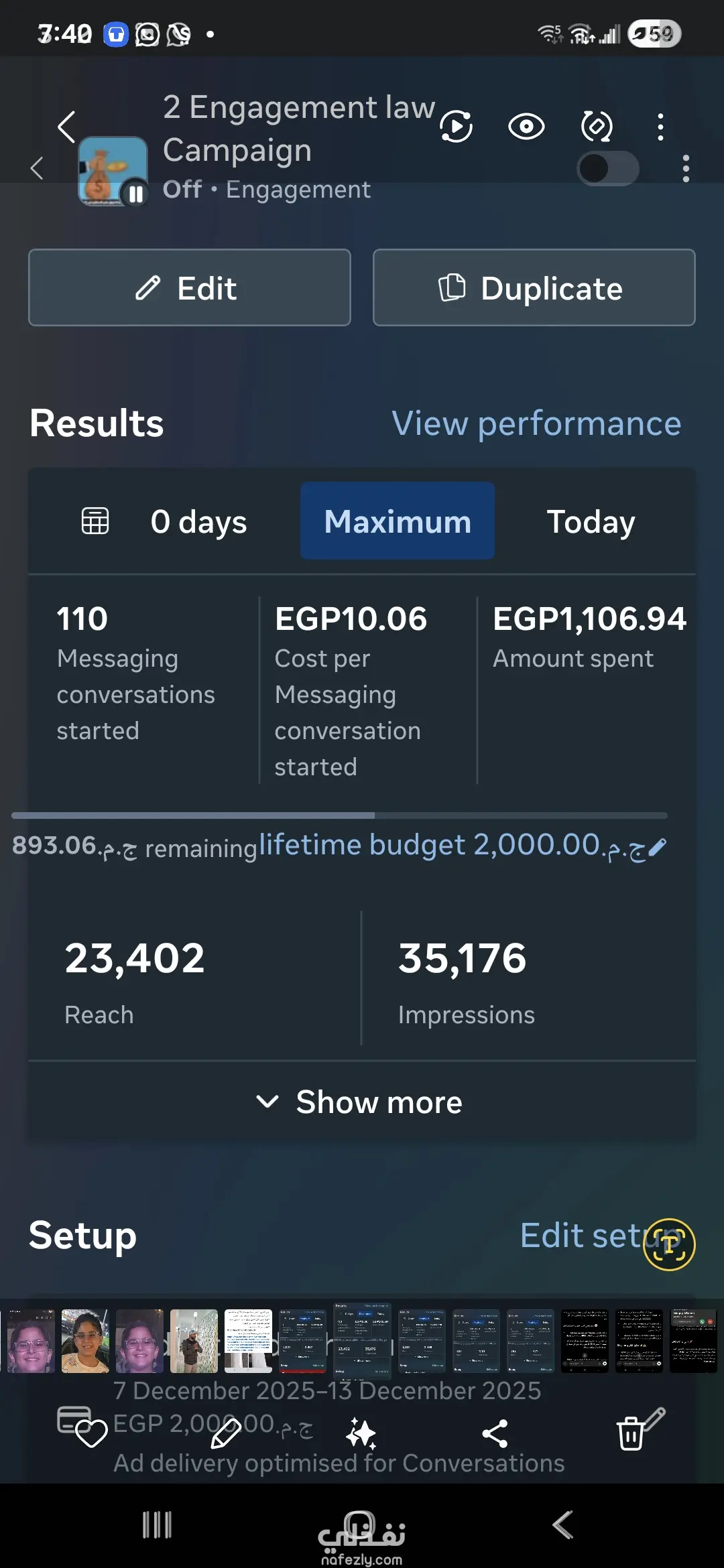Go back from the gallery viewer
Screen dimensions: 724x1568
coord(66,127)
